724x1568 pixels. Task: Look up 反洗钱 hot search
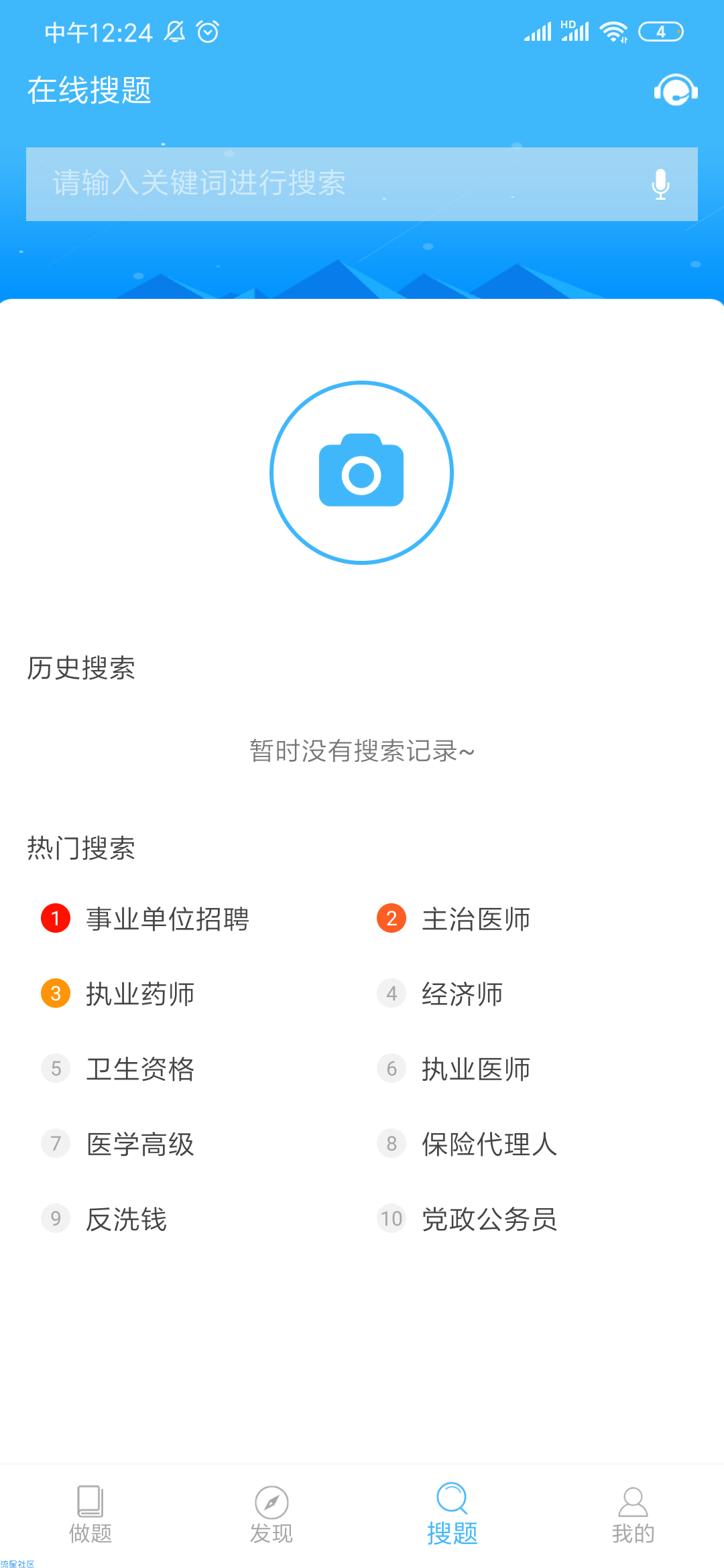pos(126,1219)
